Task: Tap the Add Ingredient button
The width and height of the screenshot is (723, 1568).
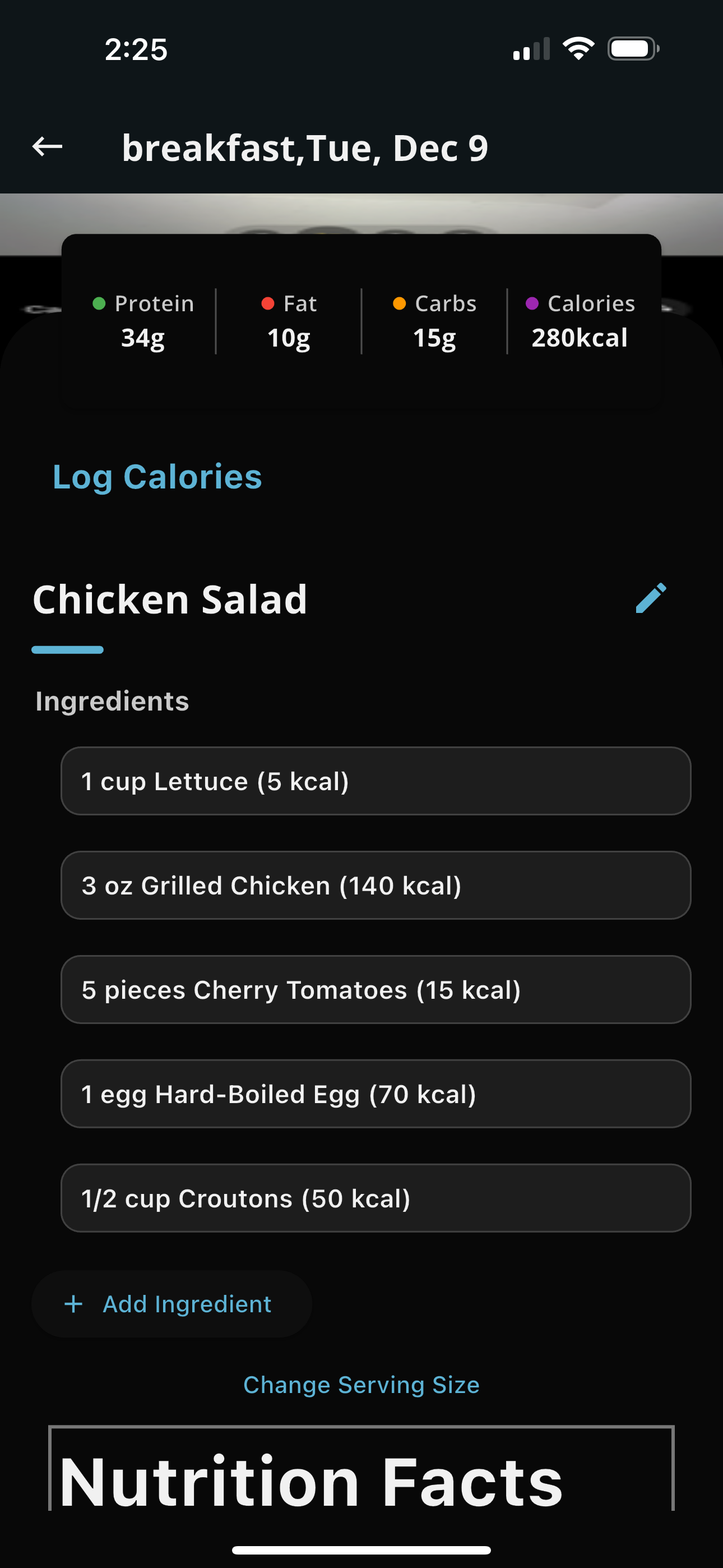Action: [172, 1304]
